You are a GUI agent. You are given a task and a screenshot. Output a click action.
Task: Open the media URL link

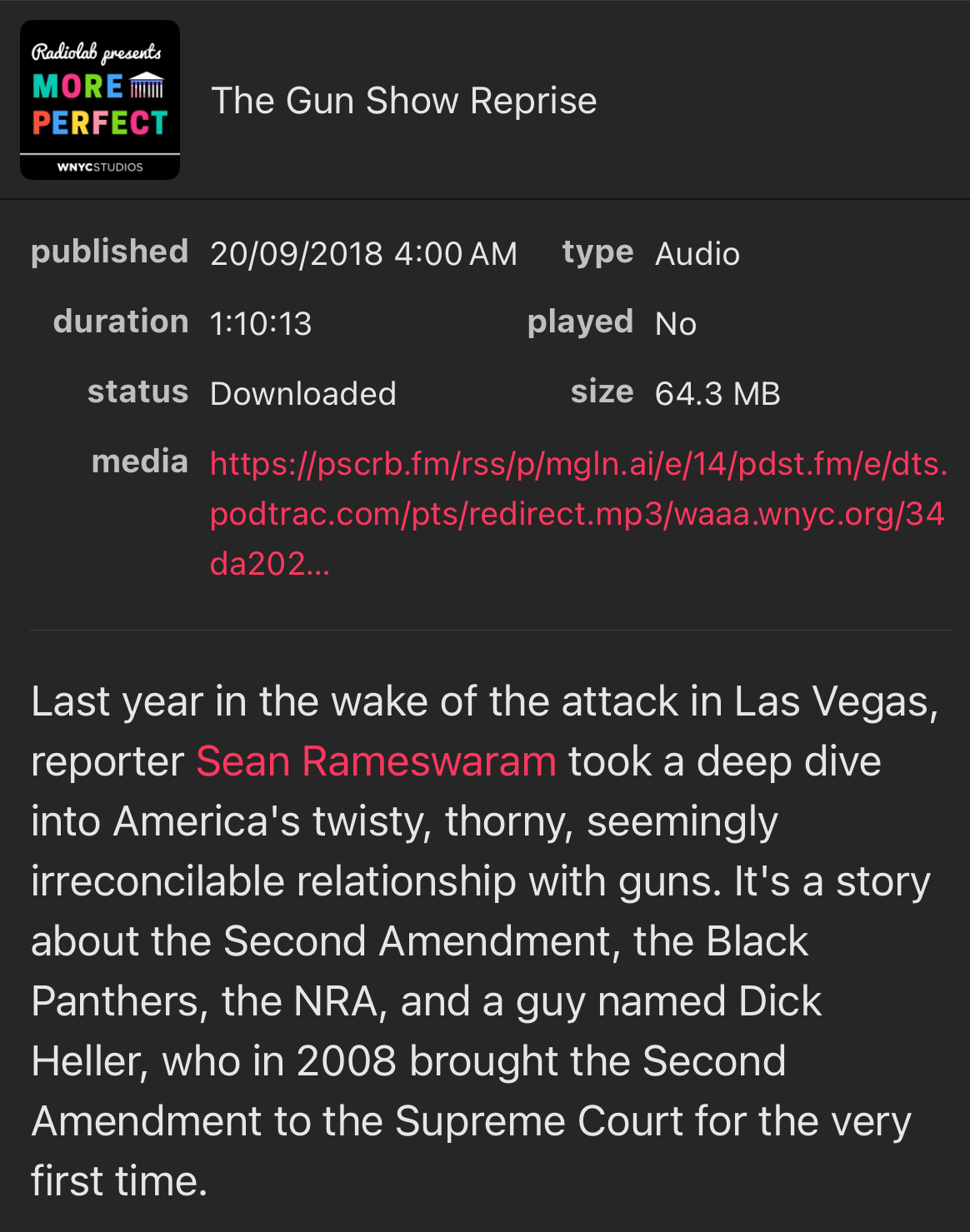pyautogui.click(x=577, y=513)
